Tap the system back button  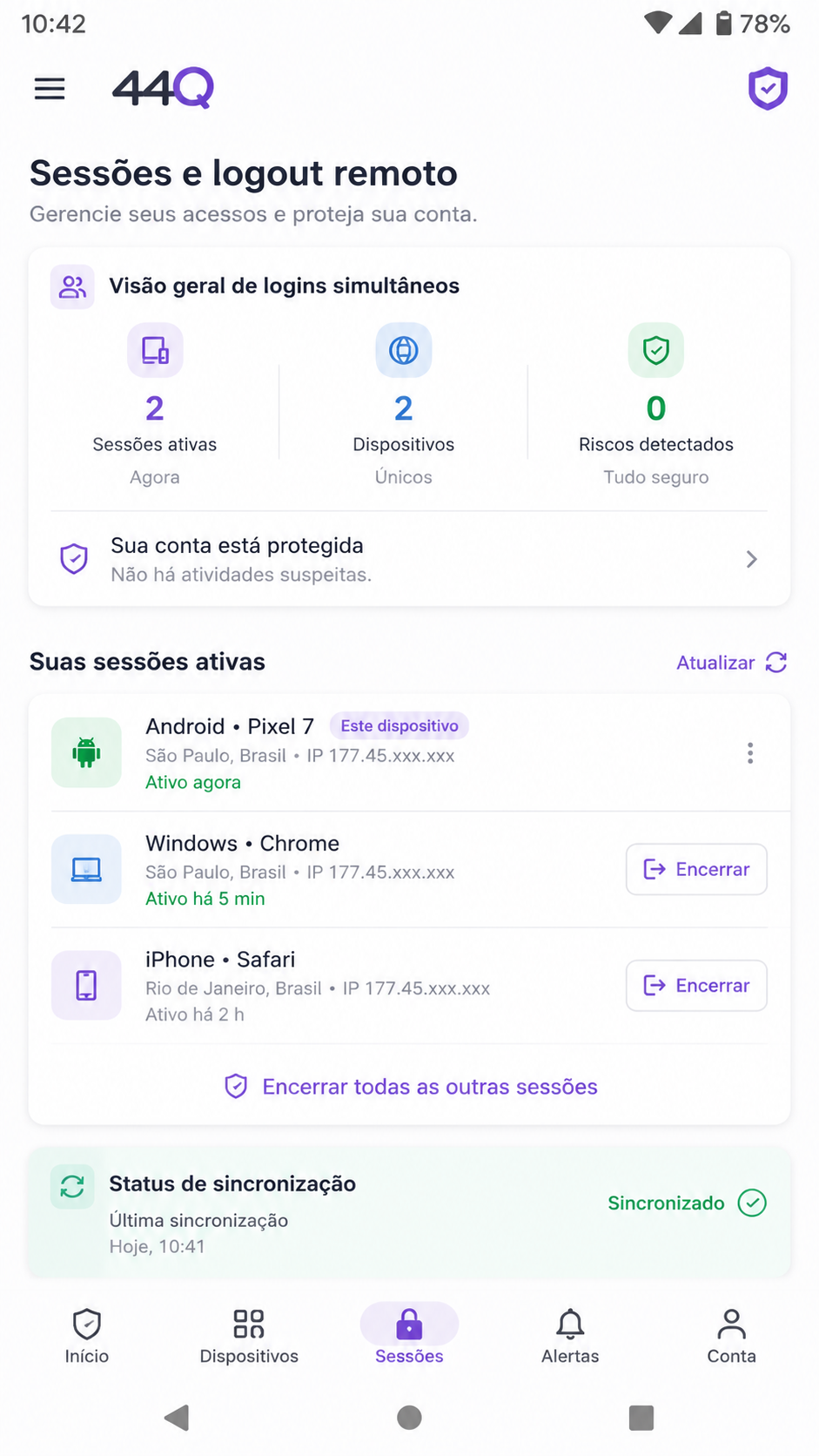click(x=177, y=1418)
